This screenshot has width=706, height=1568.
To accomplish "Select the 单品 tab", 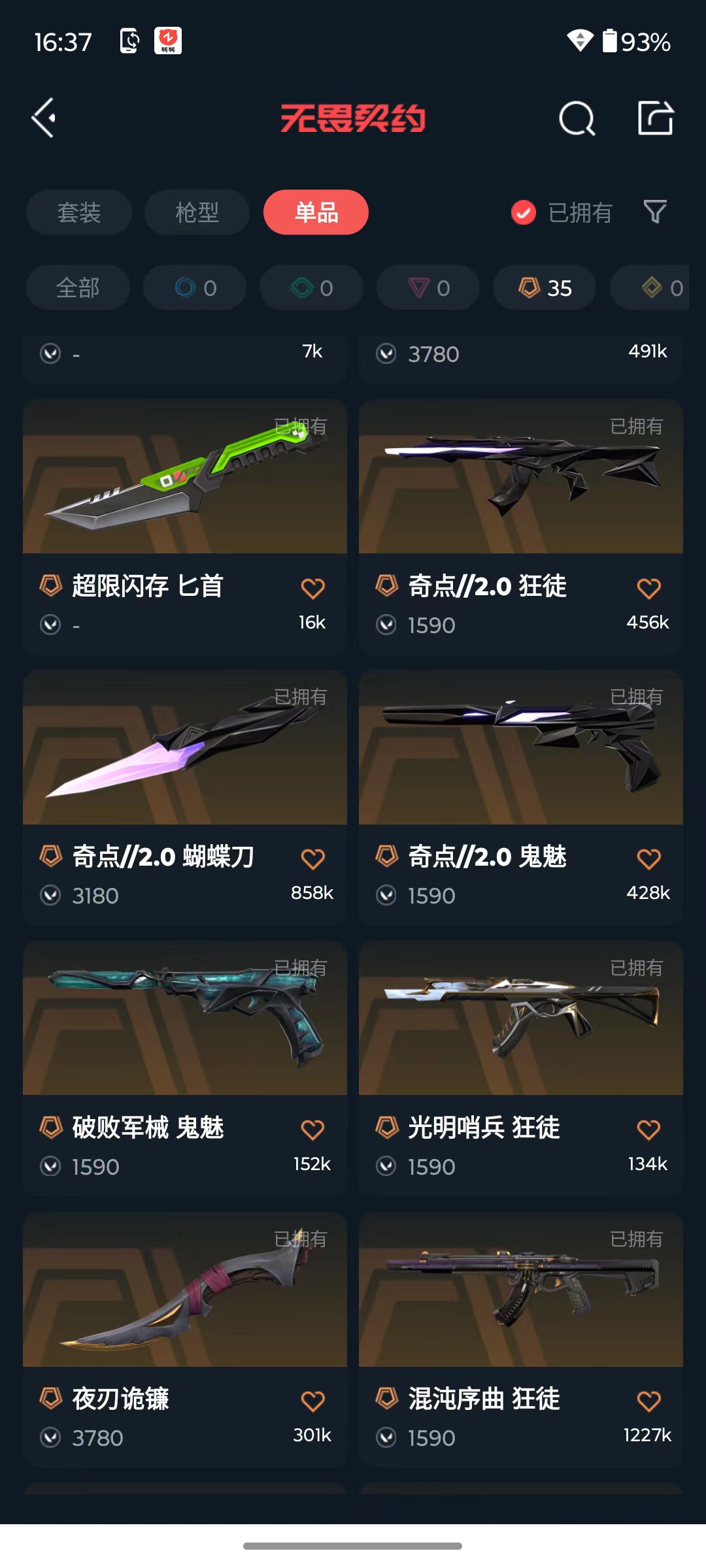I will 316,212.
